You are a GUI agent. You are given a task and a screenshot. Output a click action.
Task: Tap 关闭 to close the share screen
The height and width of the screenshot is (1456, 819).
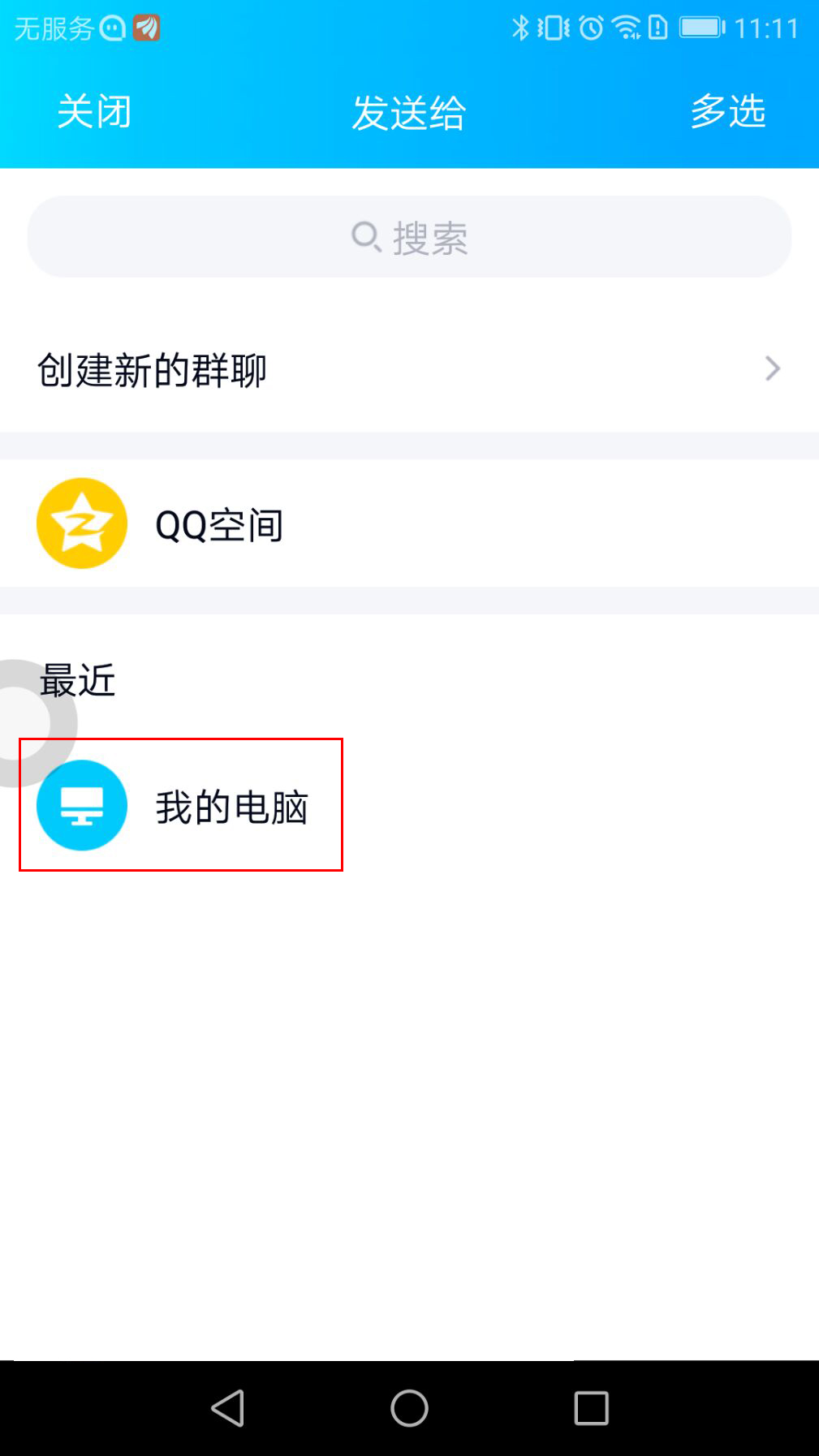coord(94,111)
